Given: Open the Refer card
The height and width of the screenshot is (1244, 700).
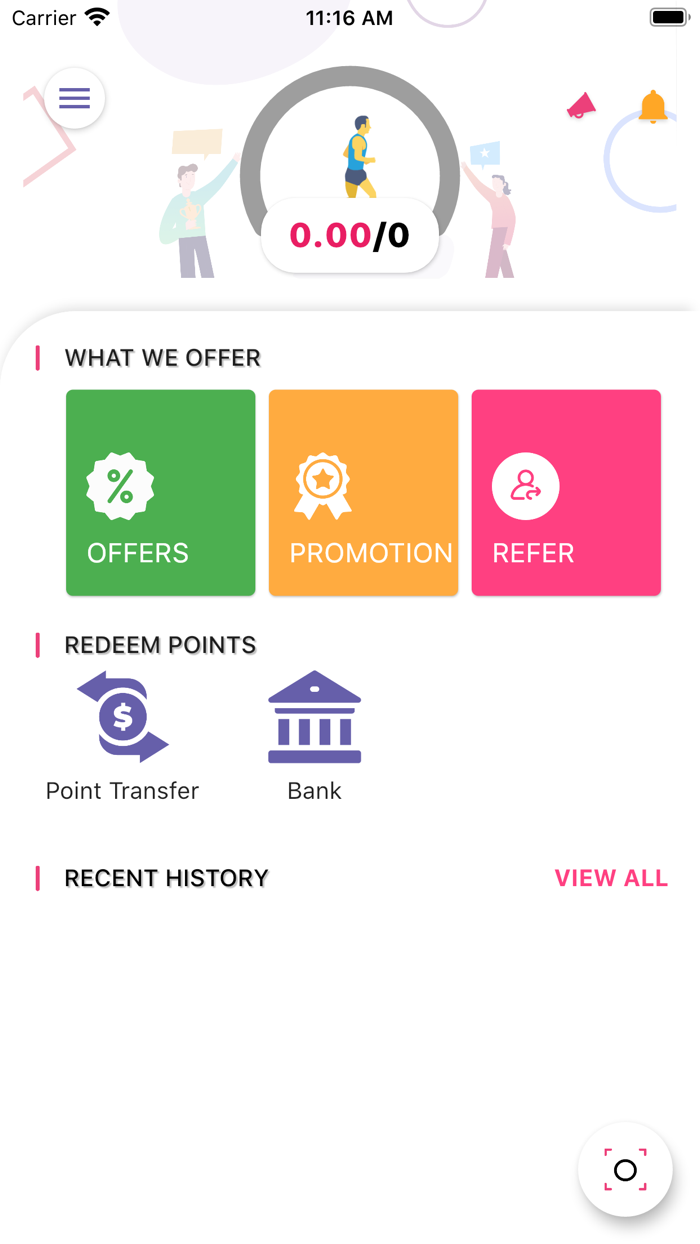Looking at the screenshot, I should [566, 493].
